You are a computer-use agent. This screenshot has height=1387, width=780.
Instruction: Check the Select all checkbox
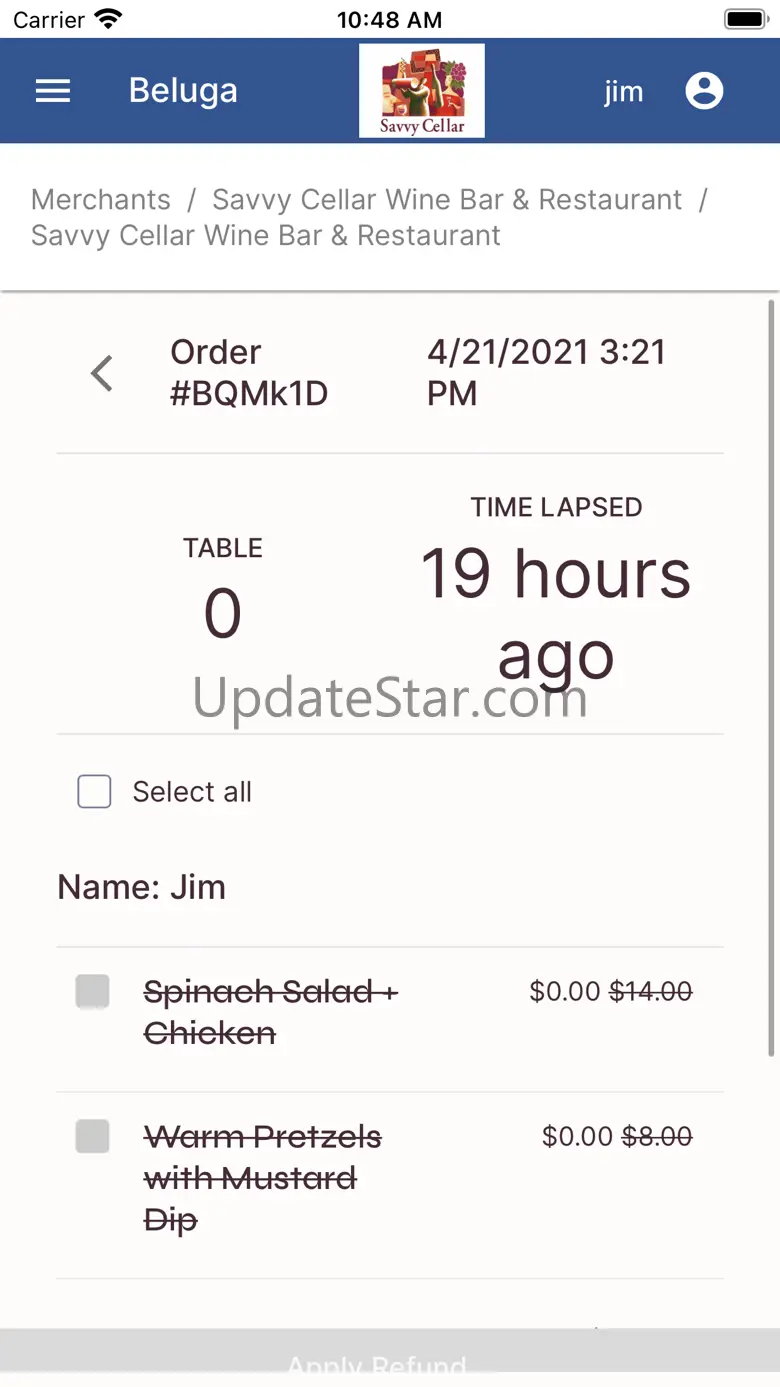(x=95, y=792)
